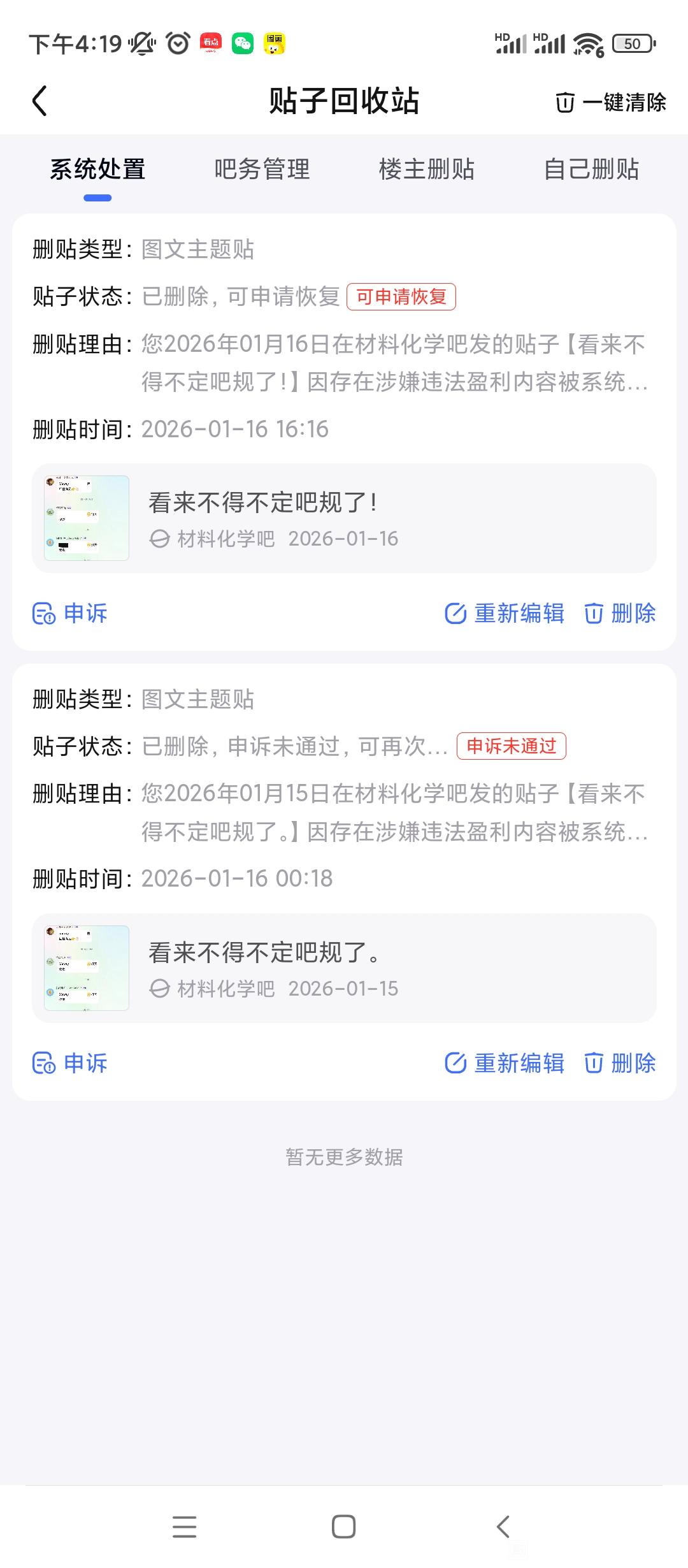Tap 重新编辑 for the 16:16 deleted post

point(505,613)
